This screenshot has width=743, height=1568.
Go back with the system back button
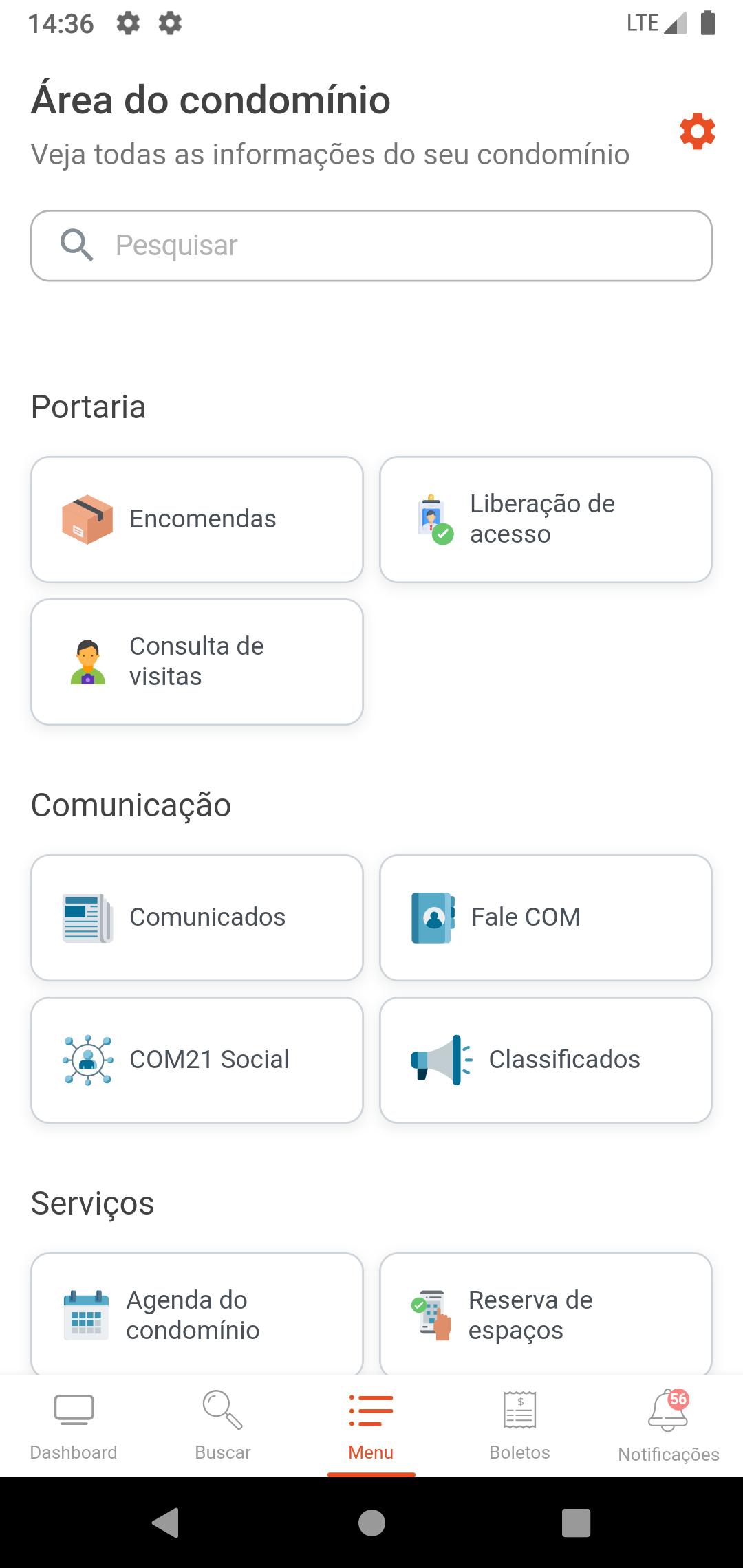click(165, 1523)
